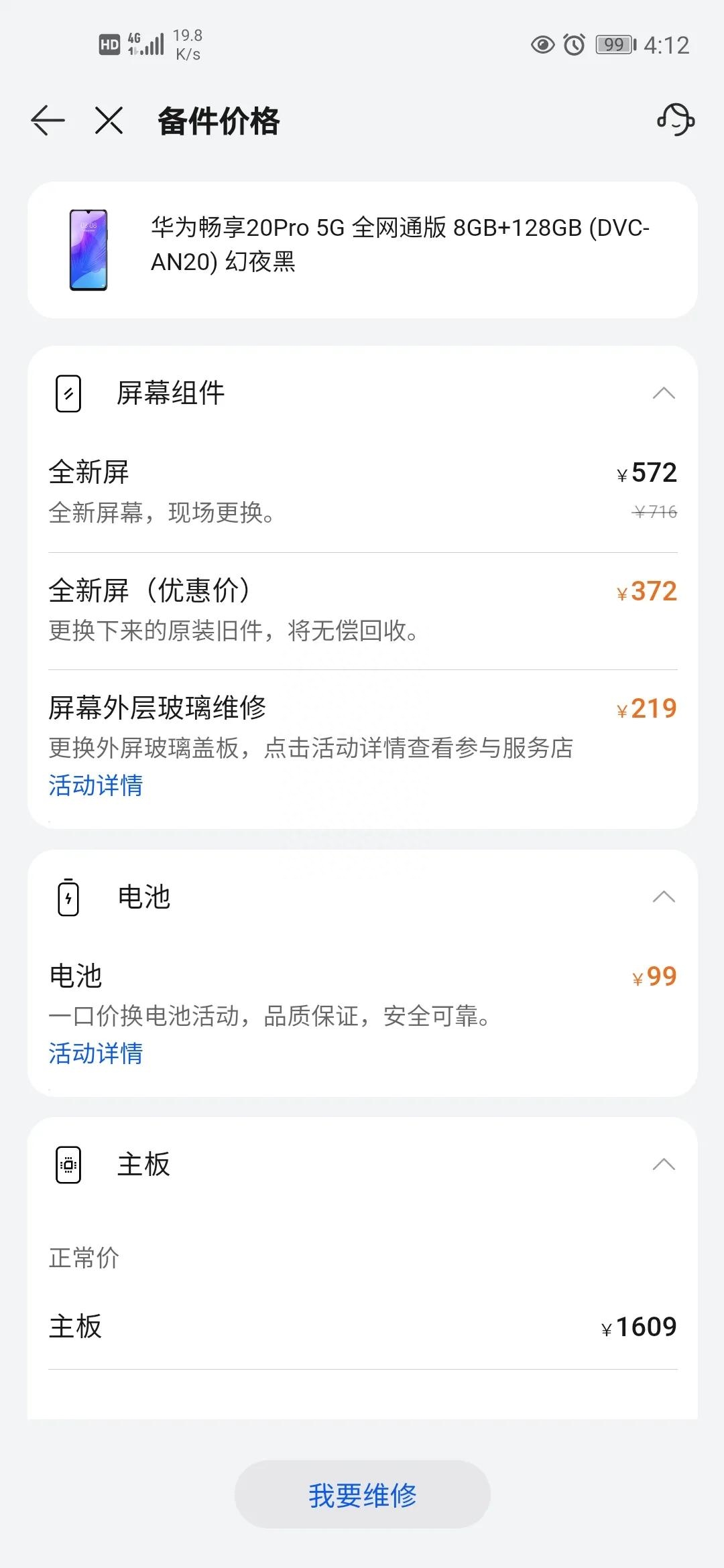724x1568 pixels.
Task: Open 活动详情 under 屏幕外层玻璃维修
Action: pos(96,787)
